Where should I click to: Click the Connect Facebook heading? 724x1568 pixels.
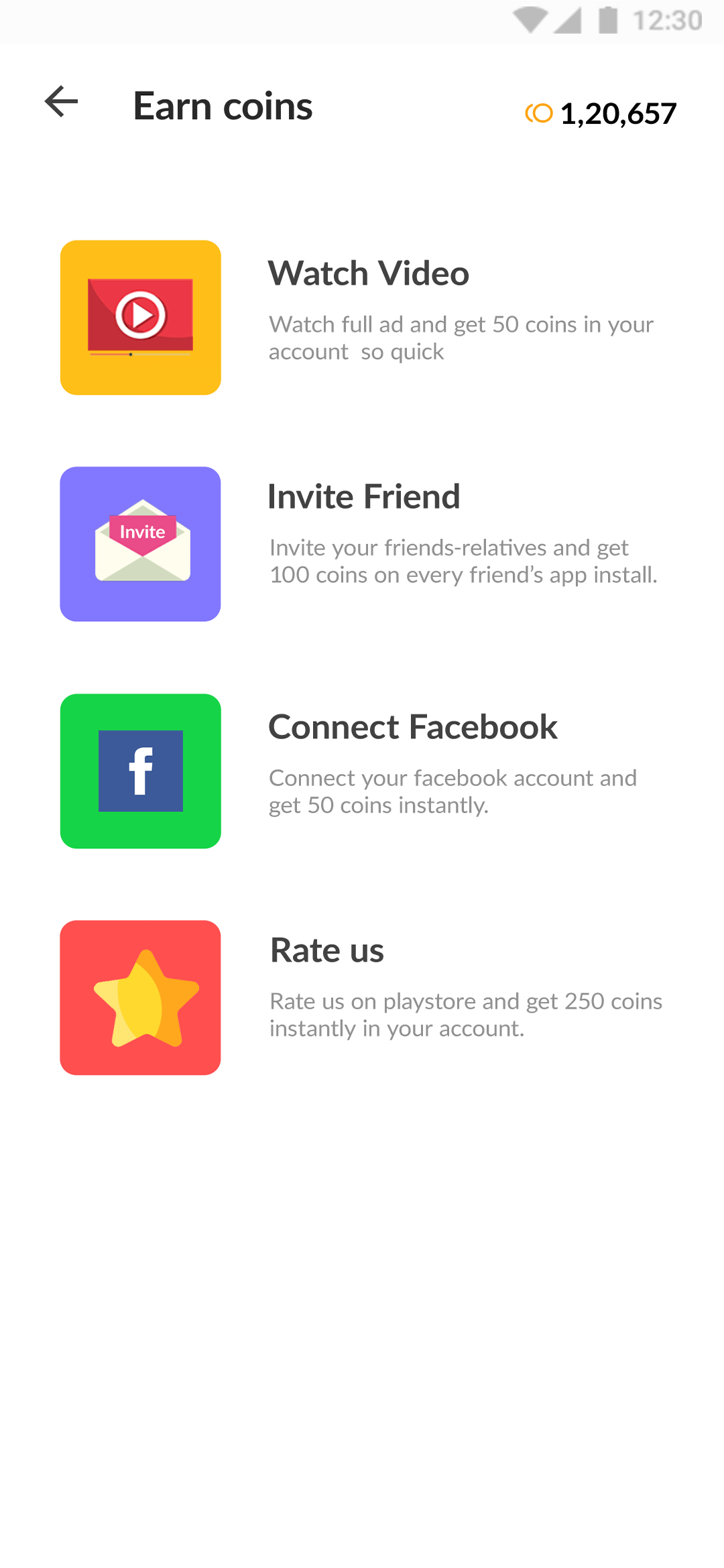(413, 726)
